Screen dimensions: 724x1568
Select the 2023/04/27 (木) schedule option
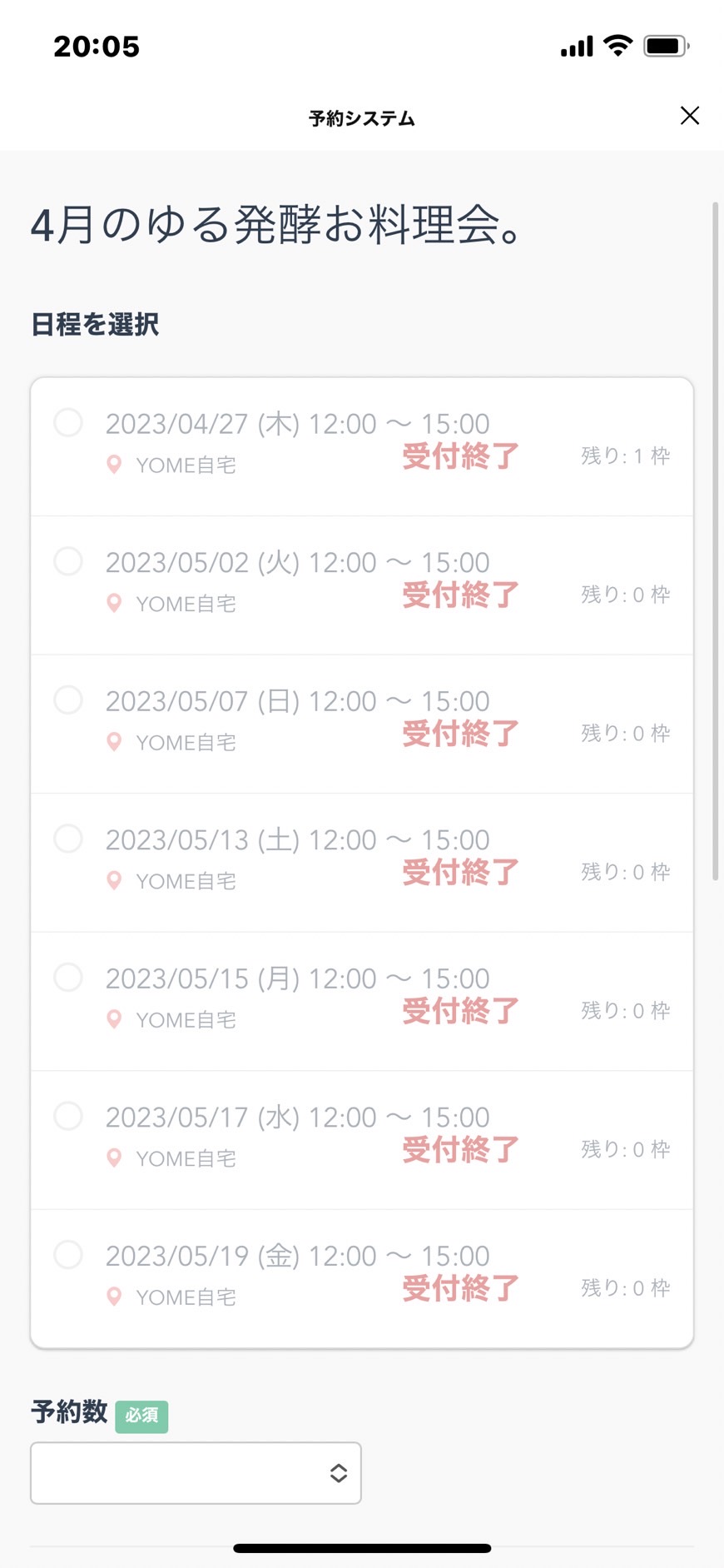(x=362, y=446)
